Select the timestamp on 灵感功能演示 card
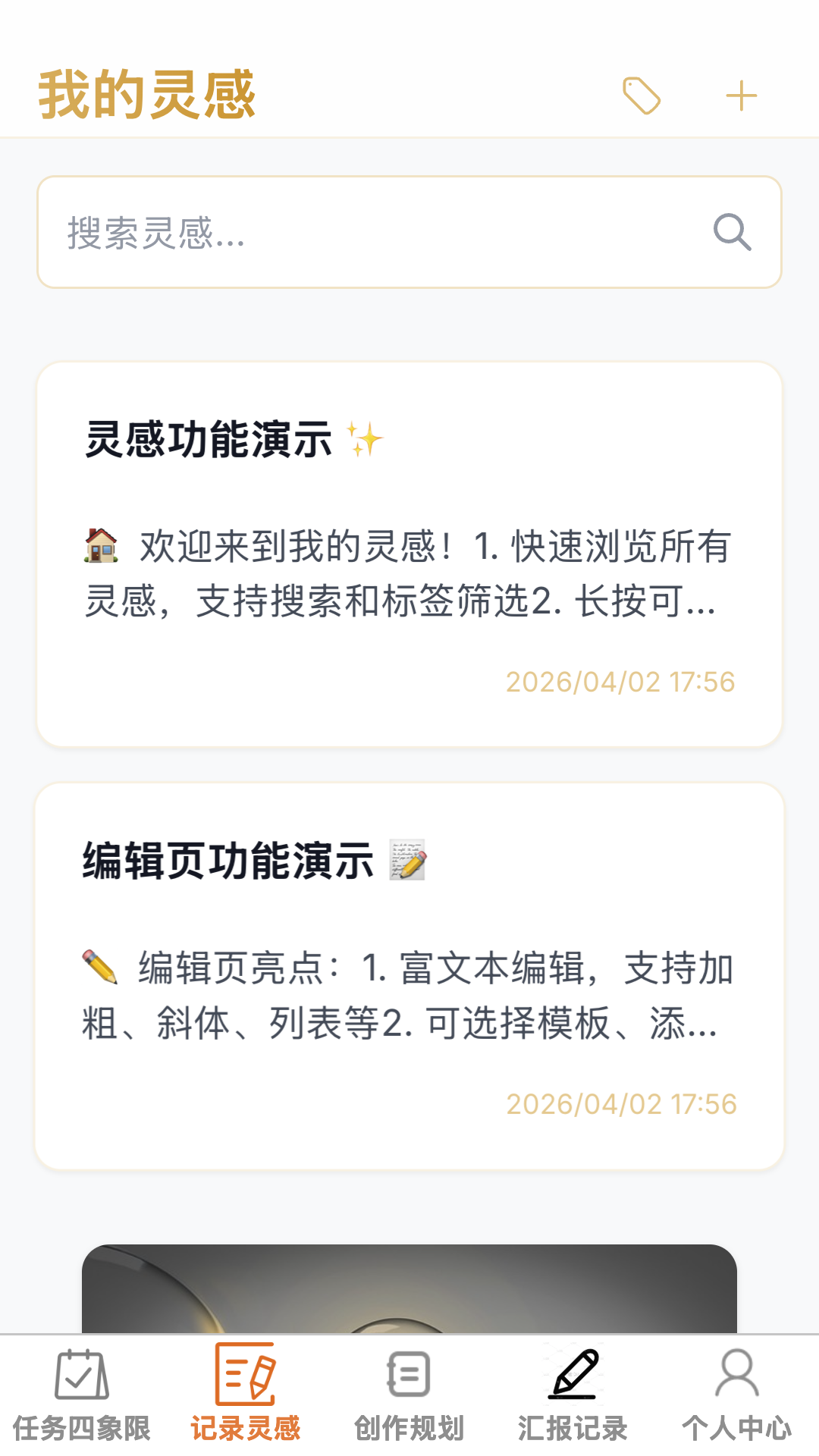 pos(620,681)
